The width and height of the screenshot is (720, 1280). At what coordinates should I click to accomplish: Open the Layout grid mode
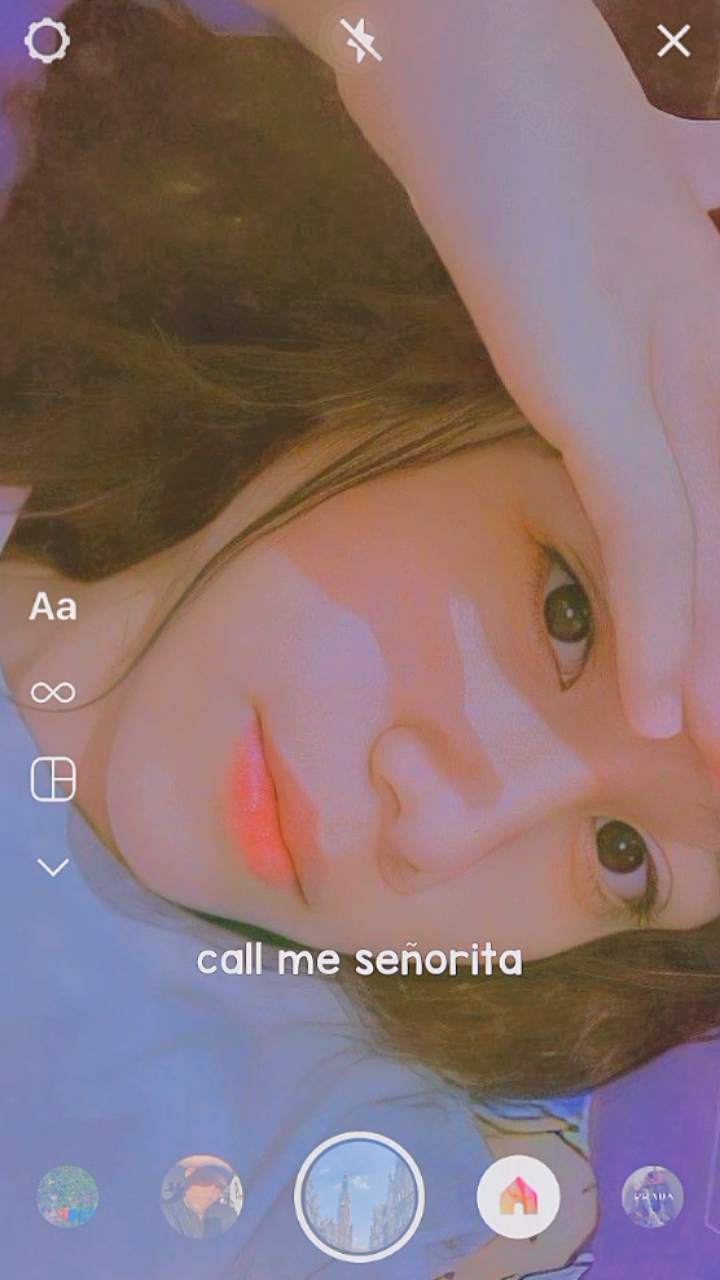53,779
